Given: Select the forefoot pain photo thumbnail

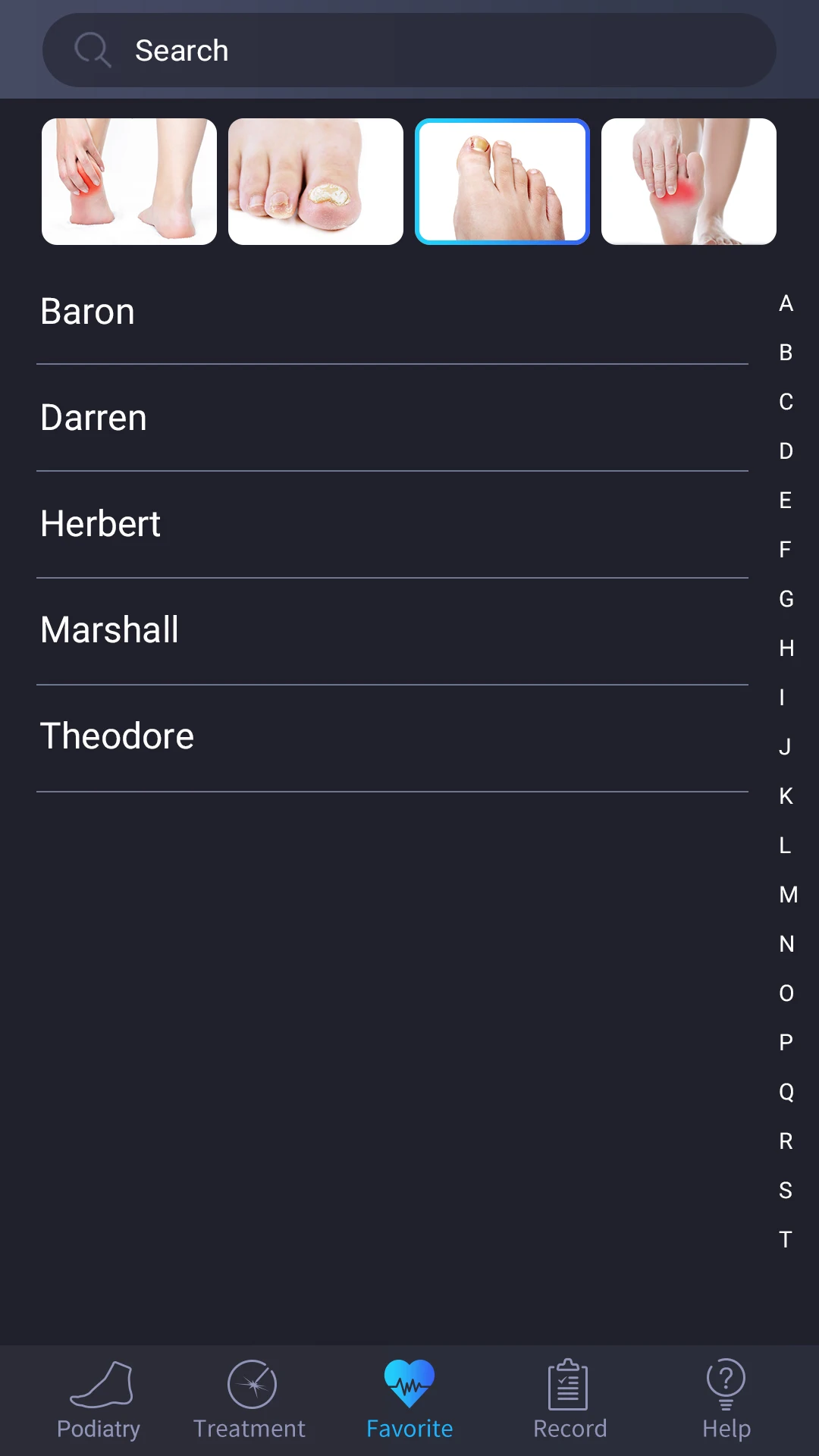Looking at the screenshot, I should pyautogui.click(x=689, y=181).
